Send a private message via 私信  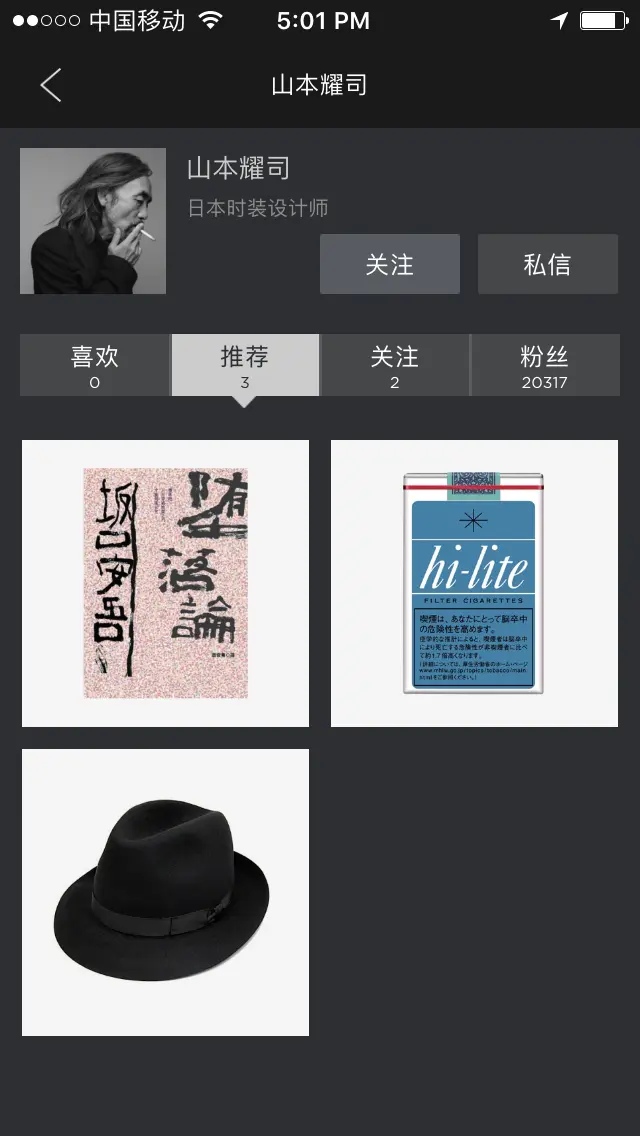click(x=547, y=264)
